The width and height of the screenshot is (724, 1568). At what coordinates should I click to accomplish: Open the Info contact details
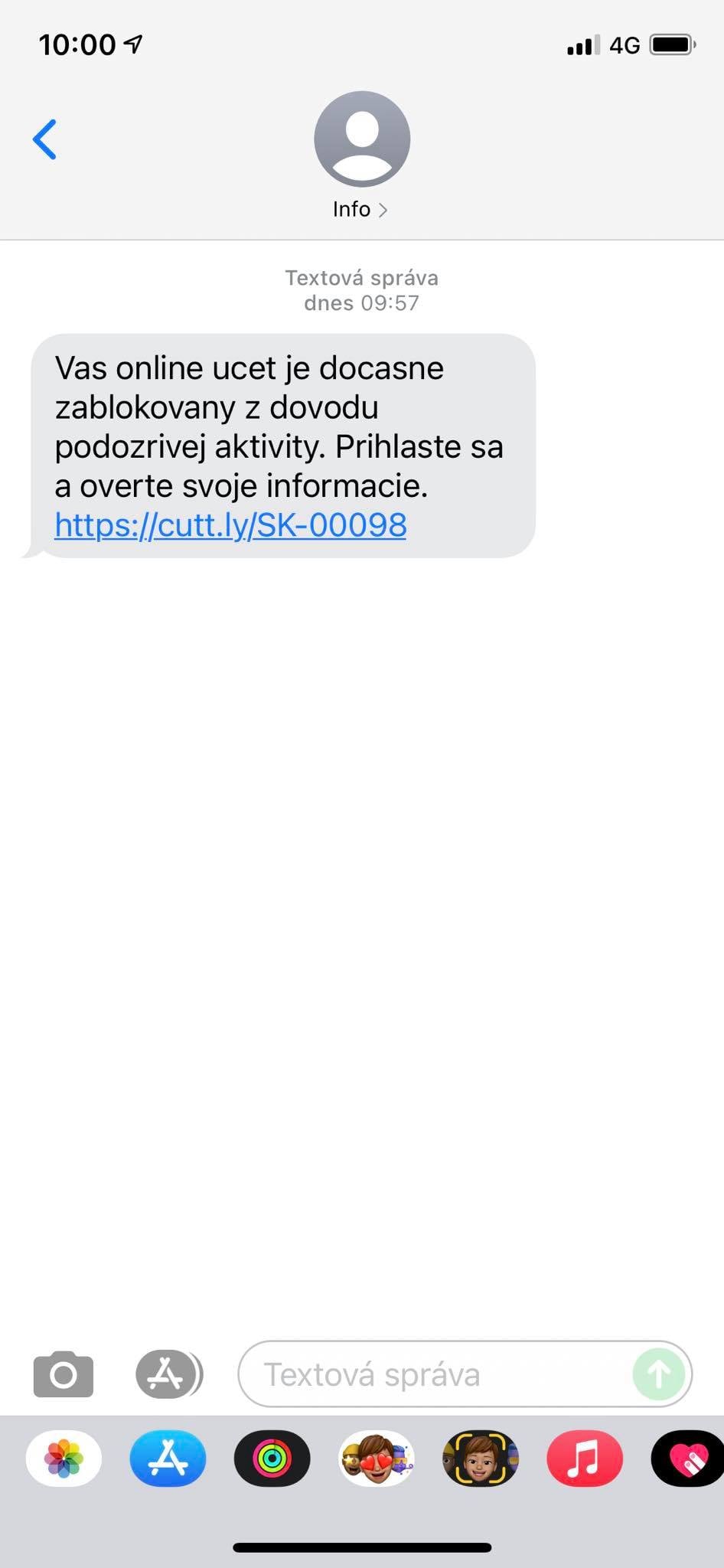pos(361,209)
